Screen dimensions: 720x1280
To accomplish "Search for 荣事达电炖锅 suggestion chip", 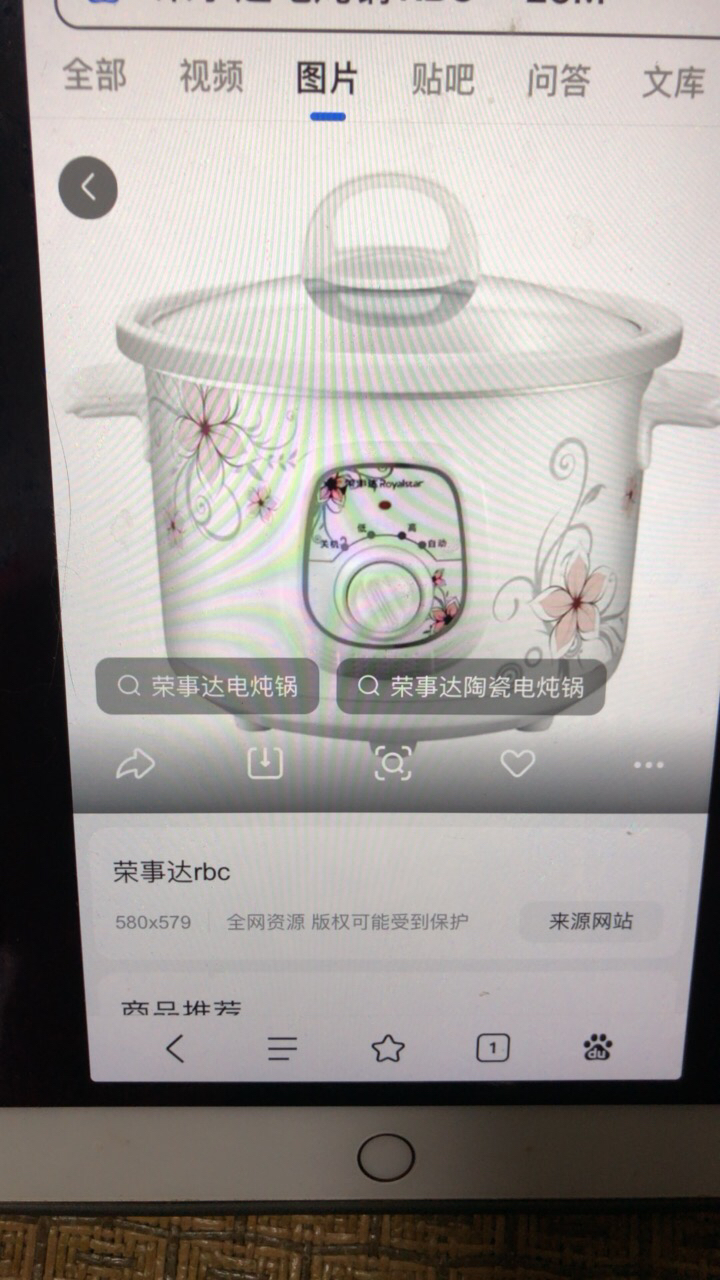I will point(207,686).
